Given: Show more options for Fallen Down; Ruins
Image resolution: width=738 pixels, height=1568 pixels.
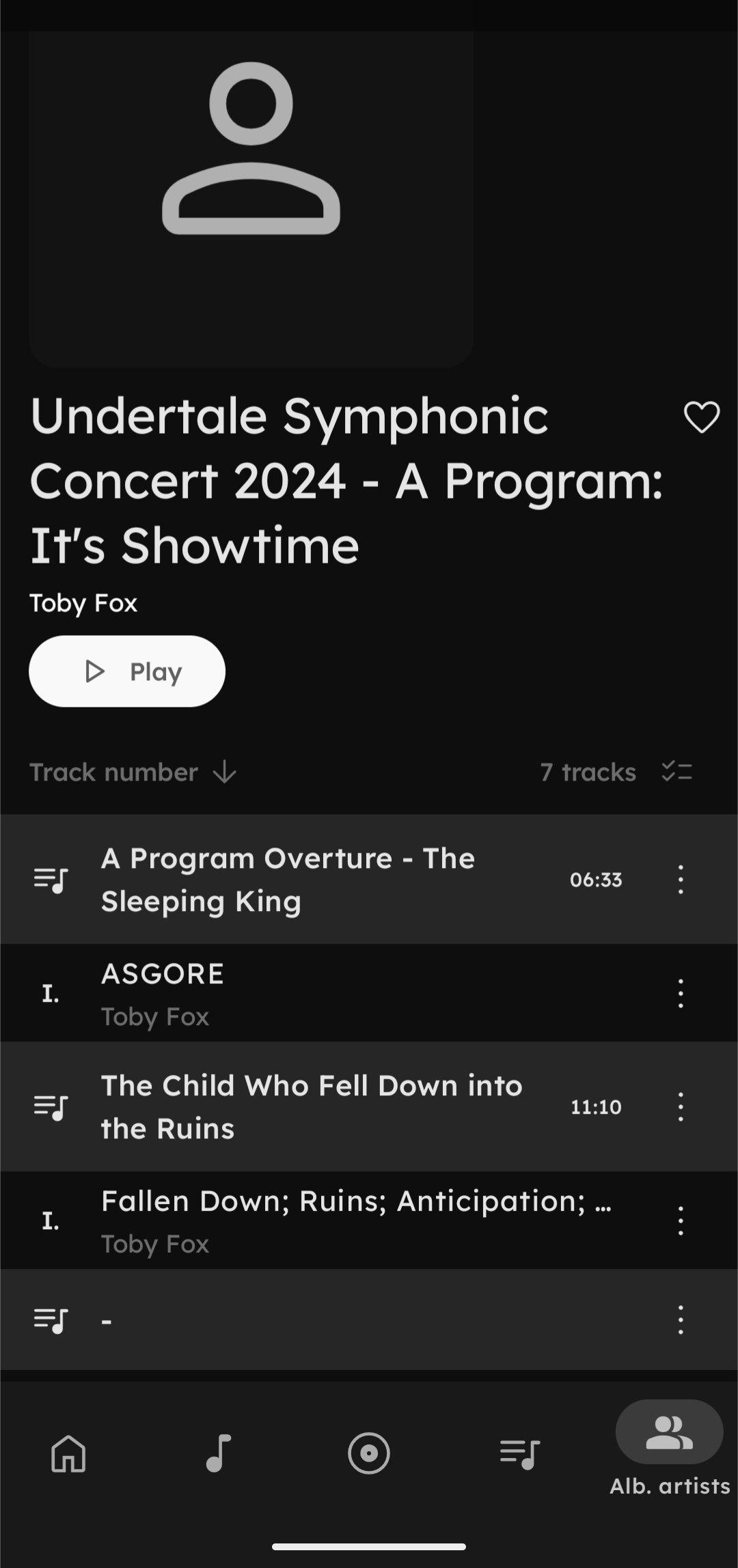Looking at the screenshot, I should (x=681, y=1221).
